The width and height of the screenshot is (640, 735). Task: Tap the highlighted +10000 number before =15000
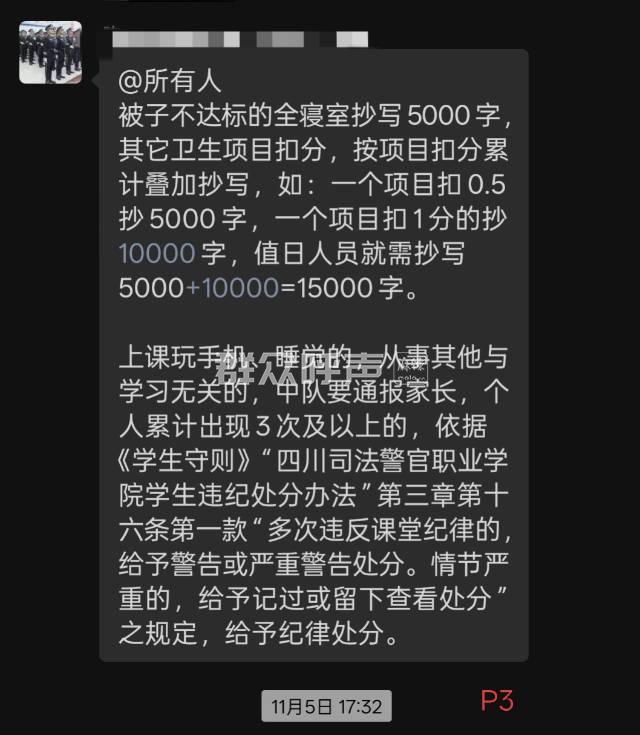pos(232,287)
